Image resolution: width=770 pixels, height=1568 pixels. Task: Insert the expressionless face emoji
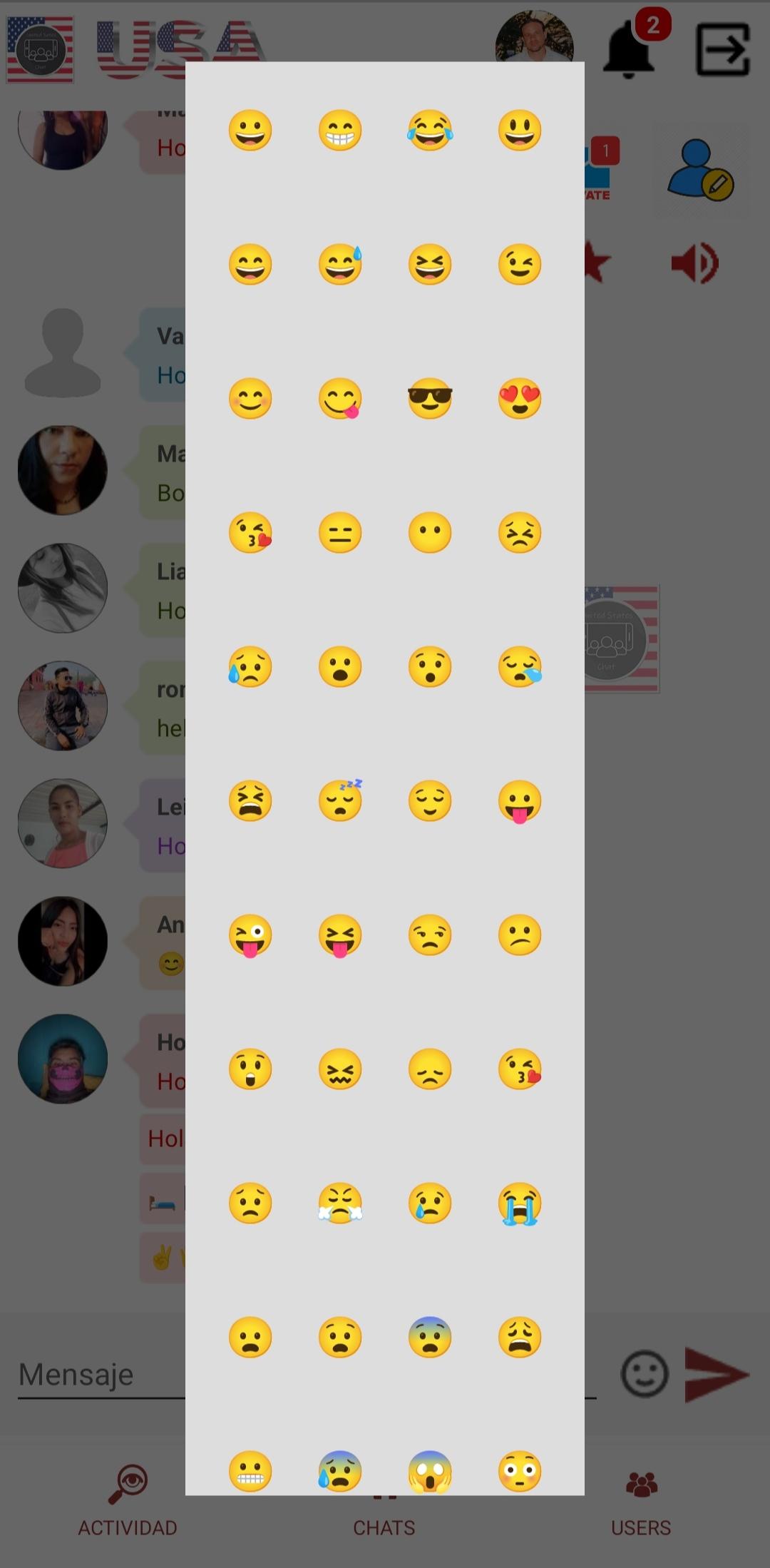pyautogui.click(x=340, y=532)
